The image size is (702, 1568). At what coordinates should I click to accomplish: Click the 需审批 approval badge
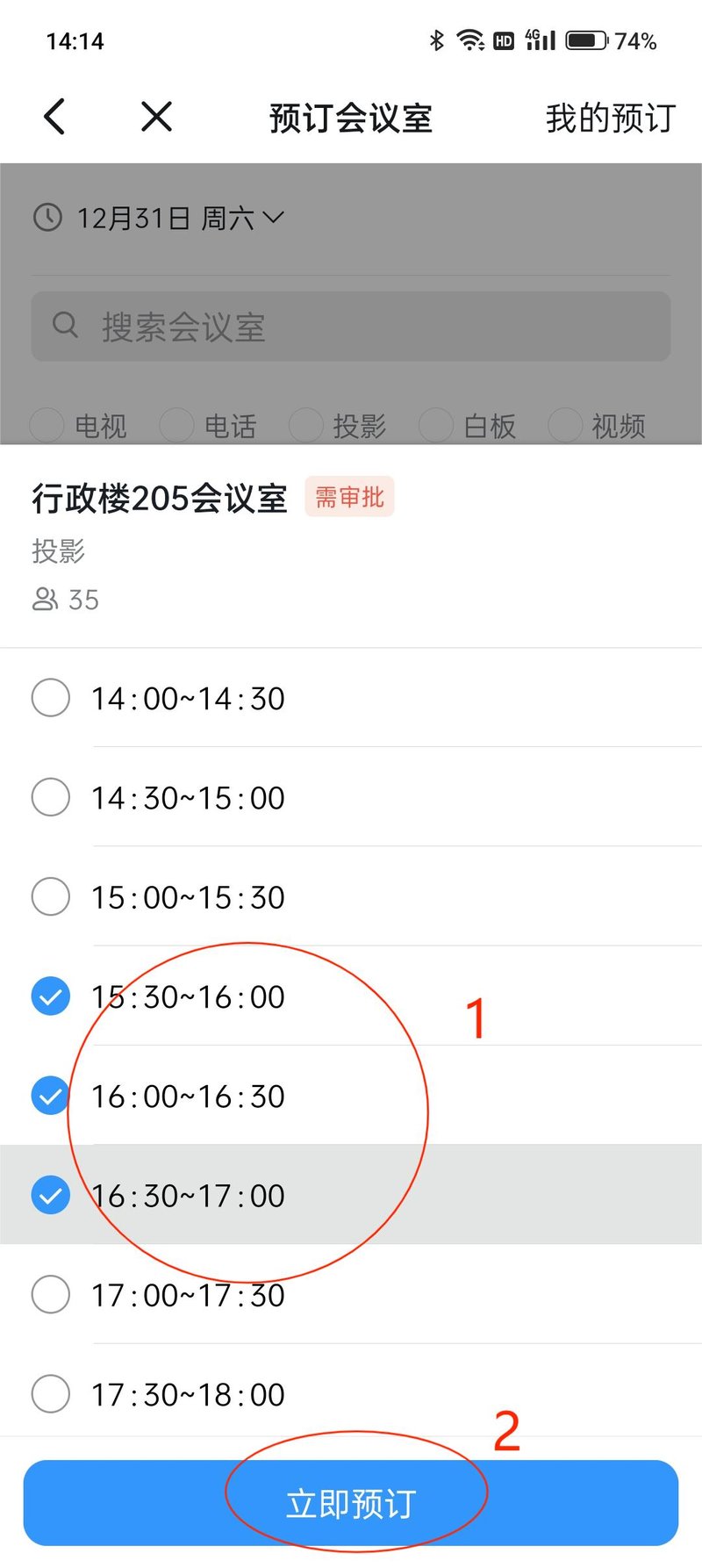(348, 496)
